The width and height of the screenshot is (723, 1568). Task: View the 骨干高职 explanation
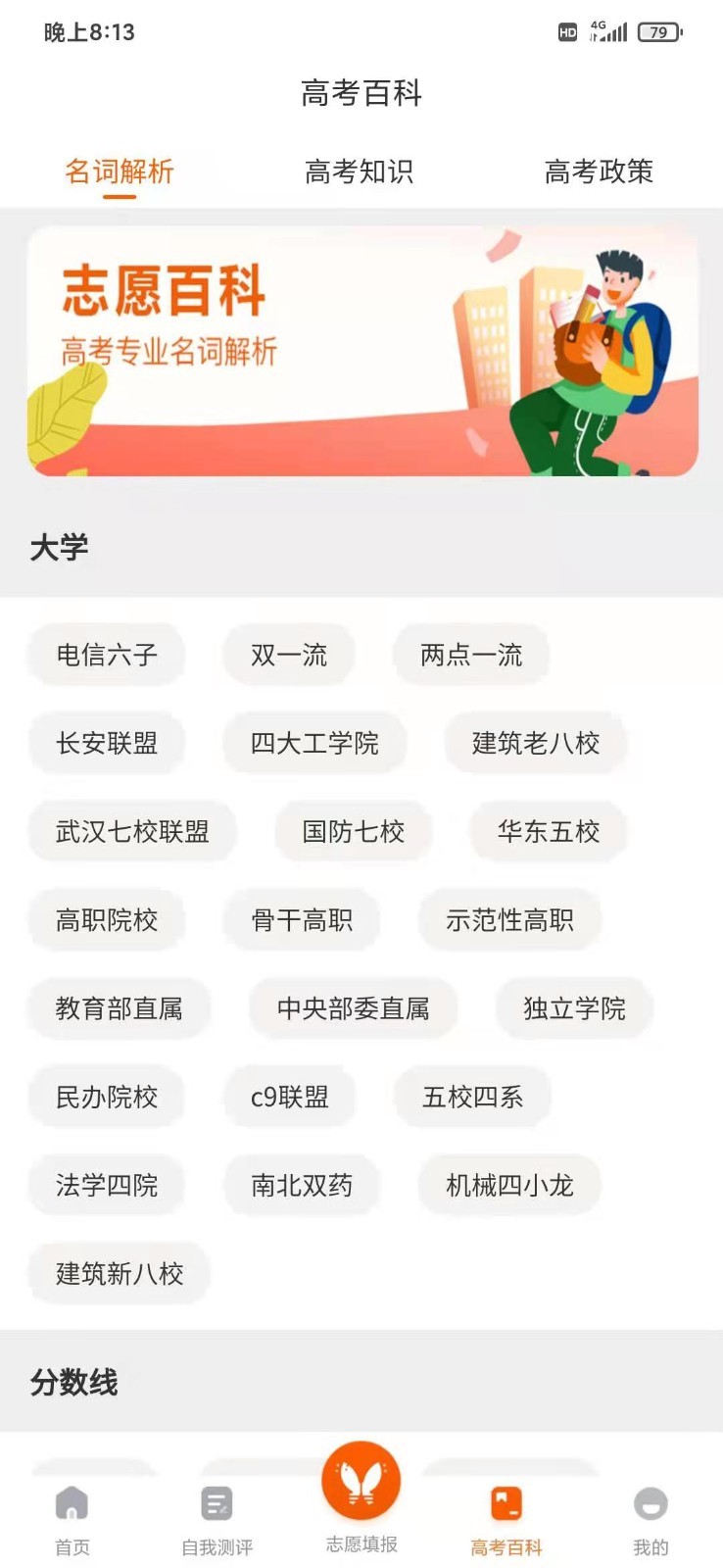coord(302,920)
